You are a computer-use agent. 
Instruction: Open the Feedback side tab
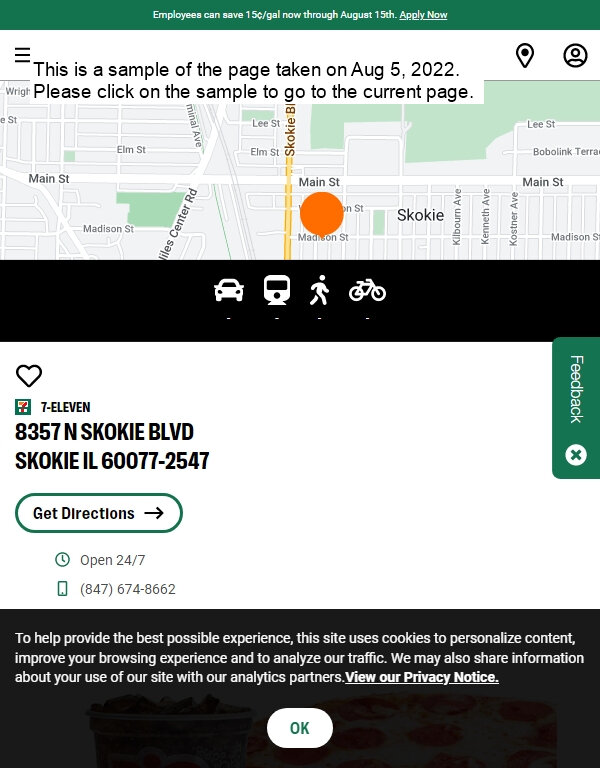pos(576,390)
